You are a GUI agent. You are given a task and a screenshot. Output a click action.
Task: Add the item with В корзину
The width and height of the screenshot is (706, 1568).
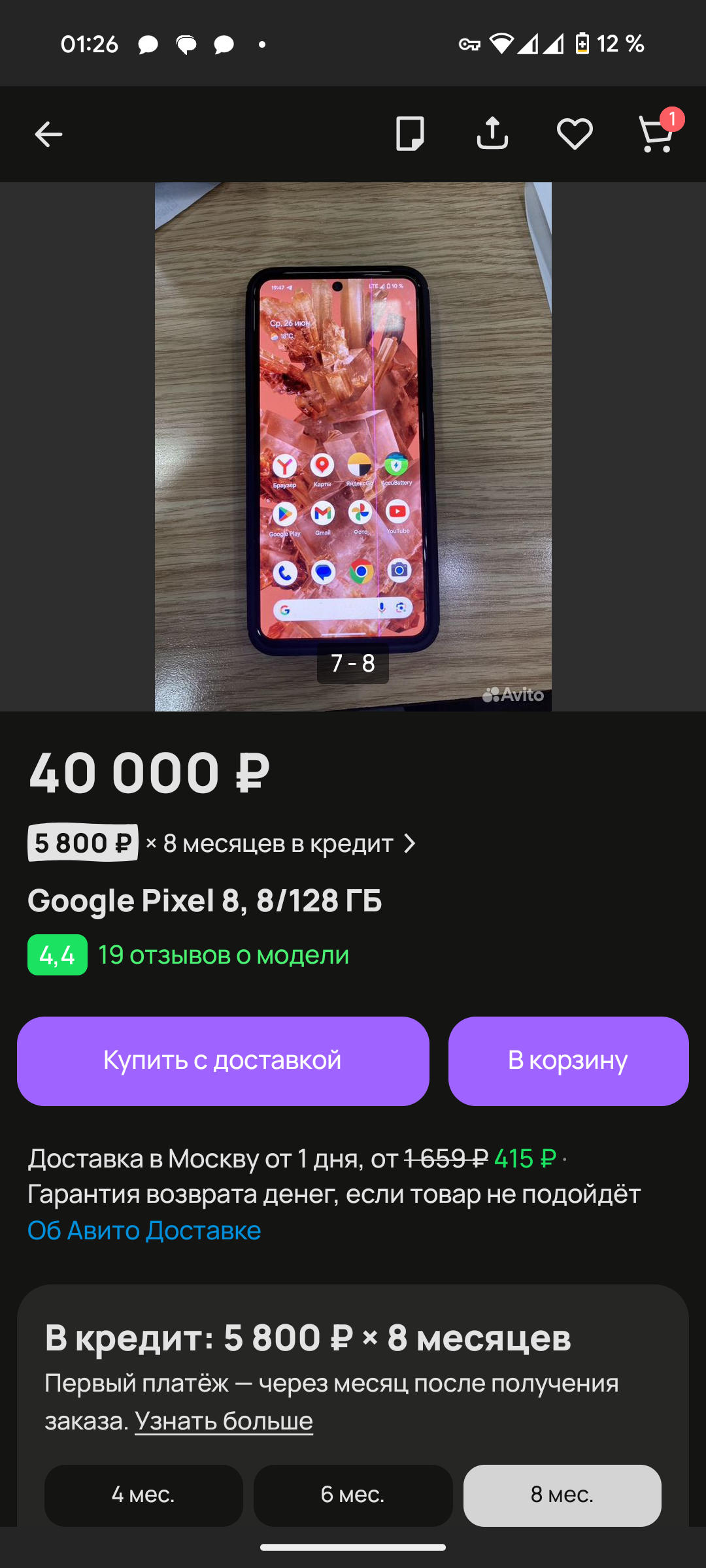point(569,1061)
